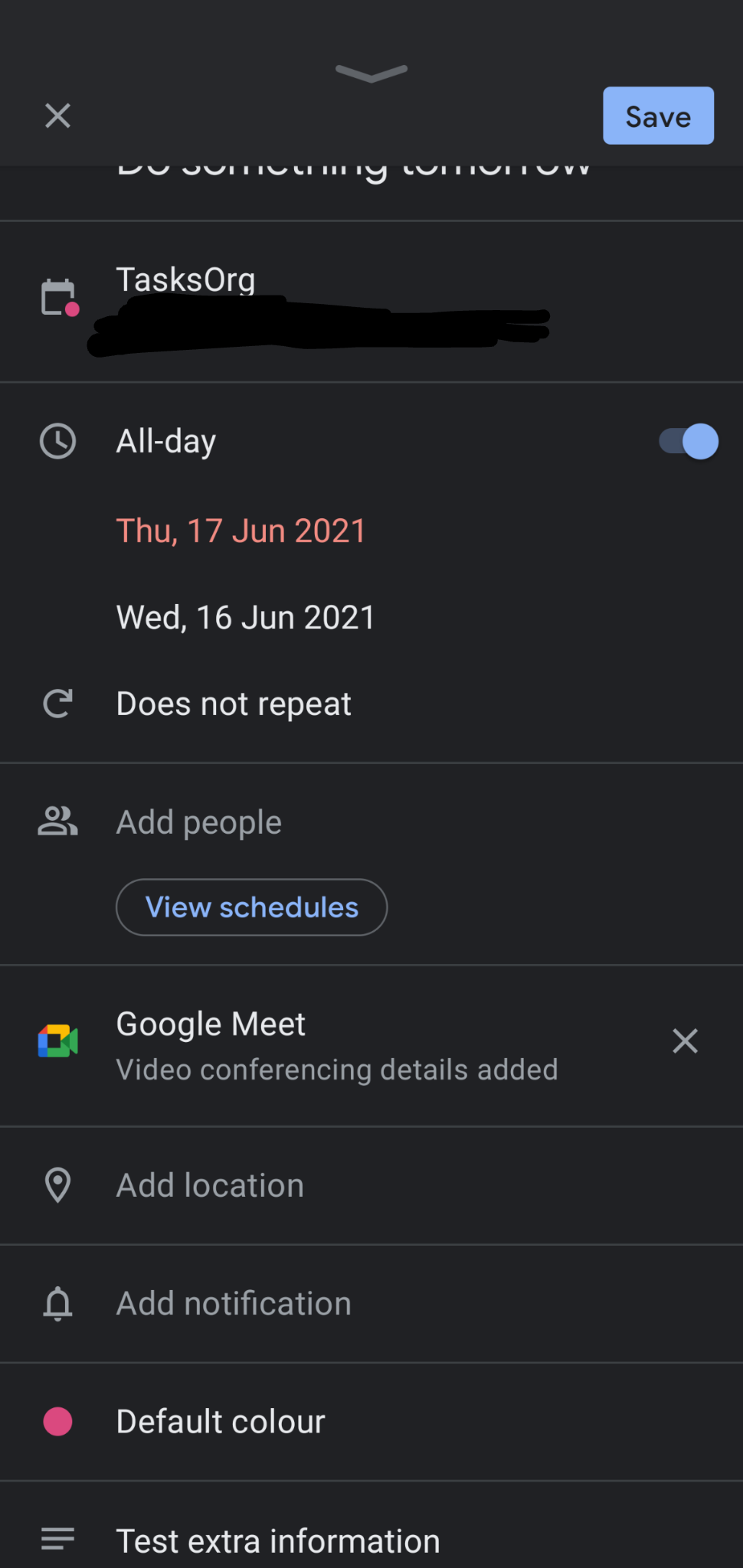The width and height of the screenshot is (743, 1568).
Task: Change the Default colour
Action: pyautogui.click(x=220, y=1421)
